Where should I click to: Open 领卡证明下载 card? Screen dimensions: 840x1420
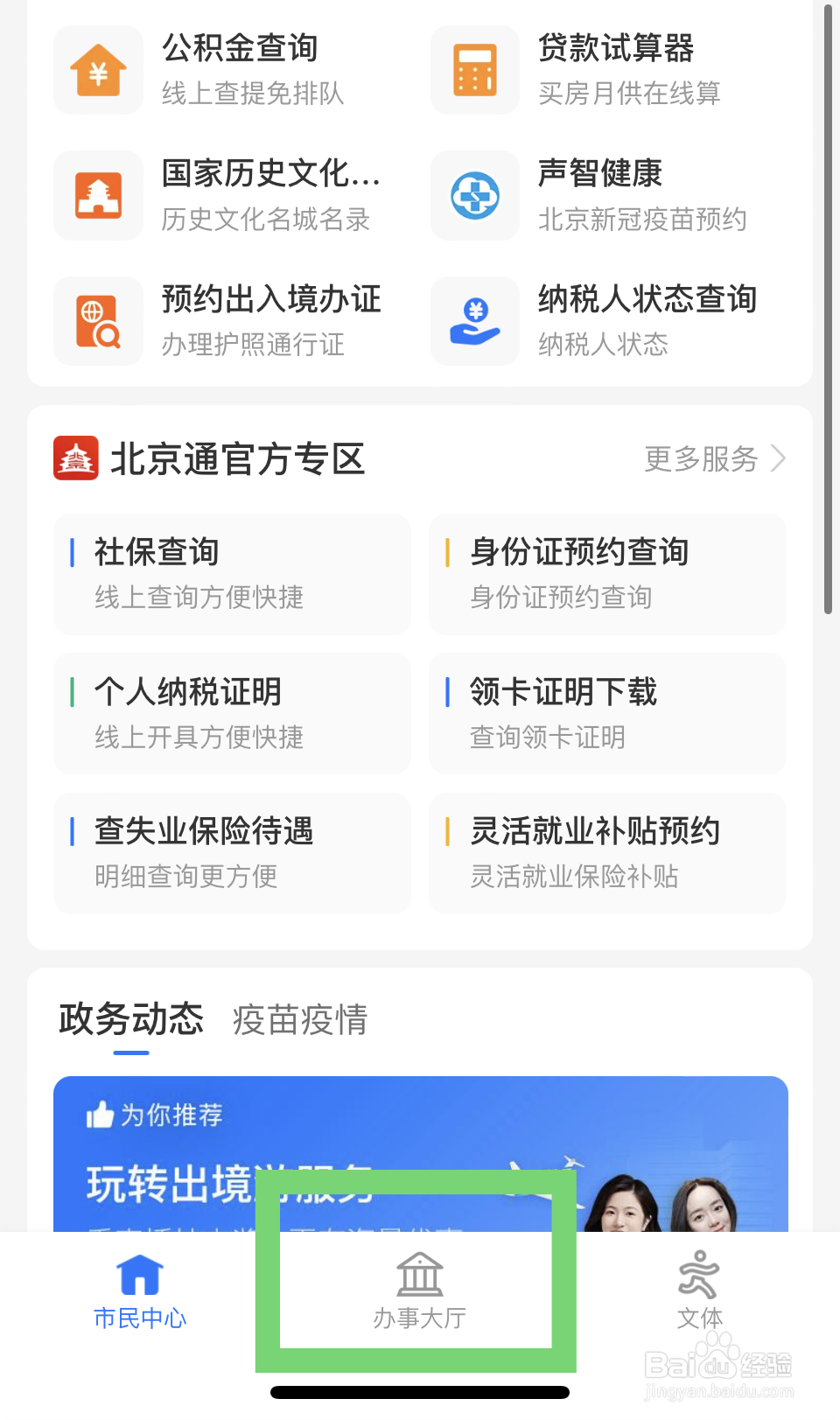[x=607, y=713]
